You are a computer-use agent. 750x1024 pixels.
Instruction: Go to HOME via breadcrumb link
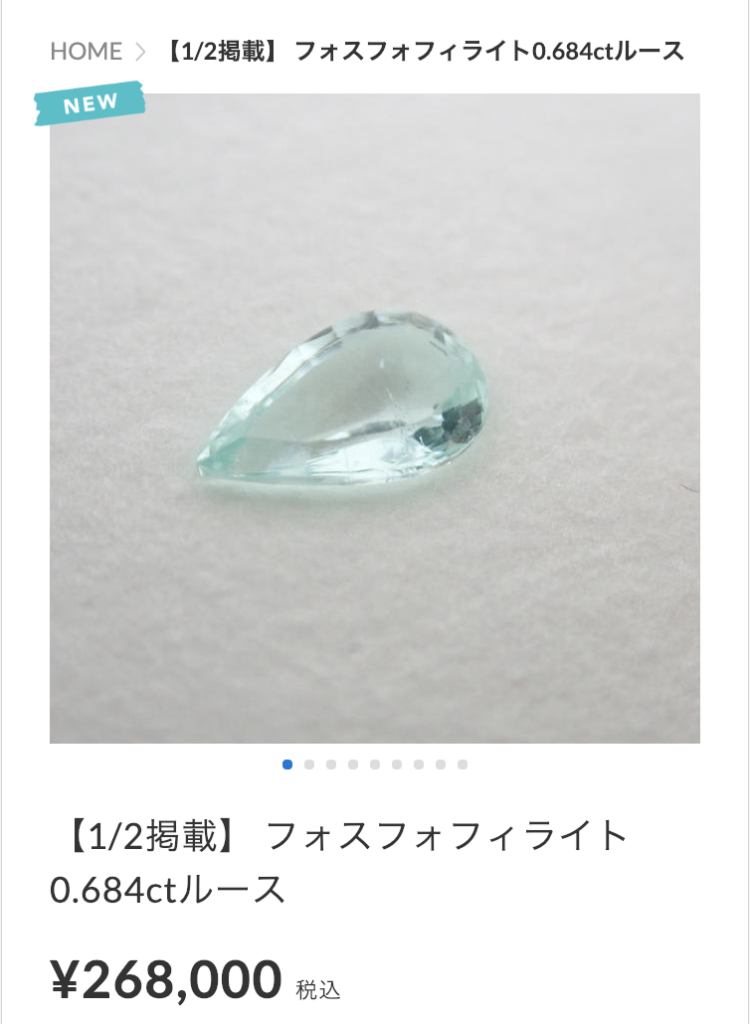click(86, 51)
